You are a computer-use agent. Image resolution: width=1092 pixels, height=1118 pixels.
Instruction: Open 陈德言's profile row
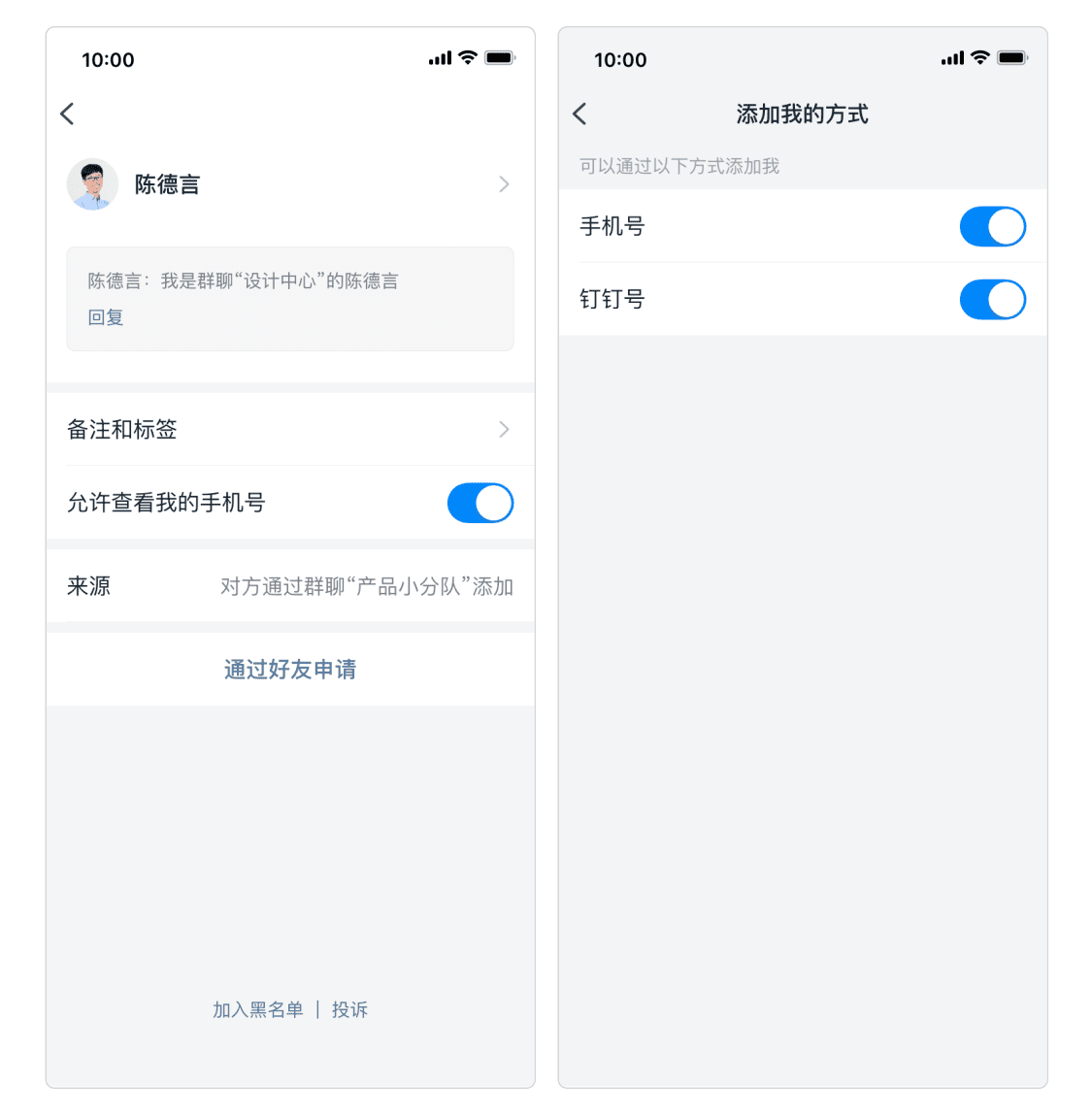coord(289,184)
